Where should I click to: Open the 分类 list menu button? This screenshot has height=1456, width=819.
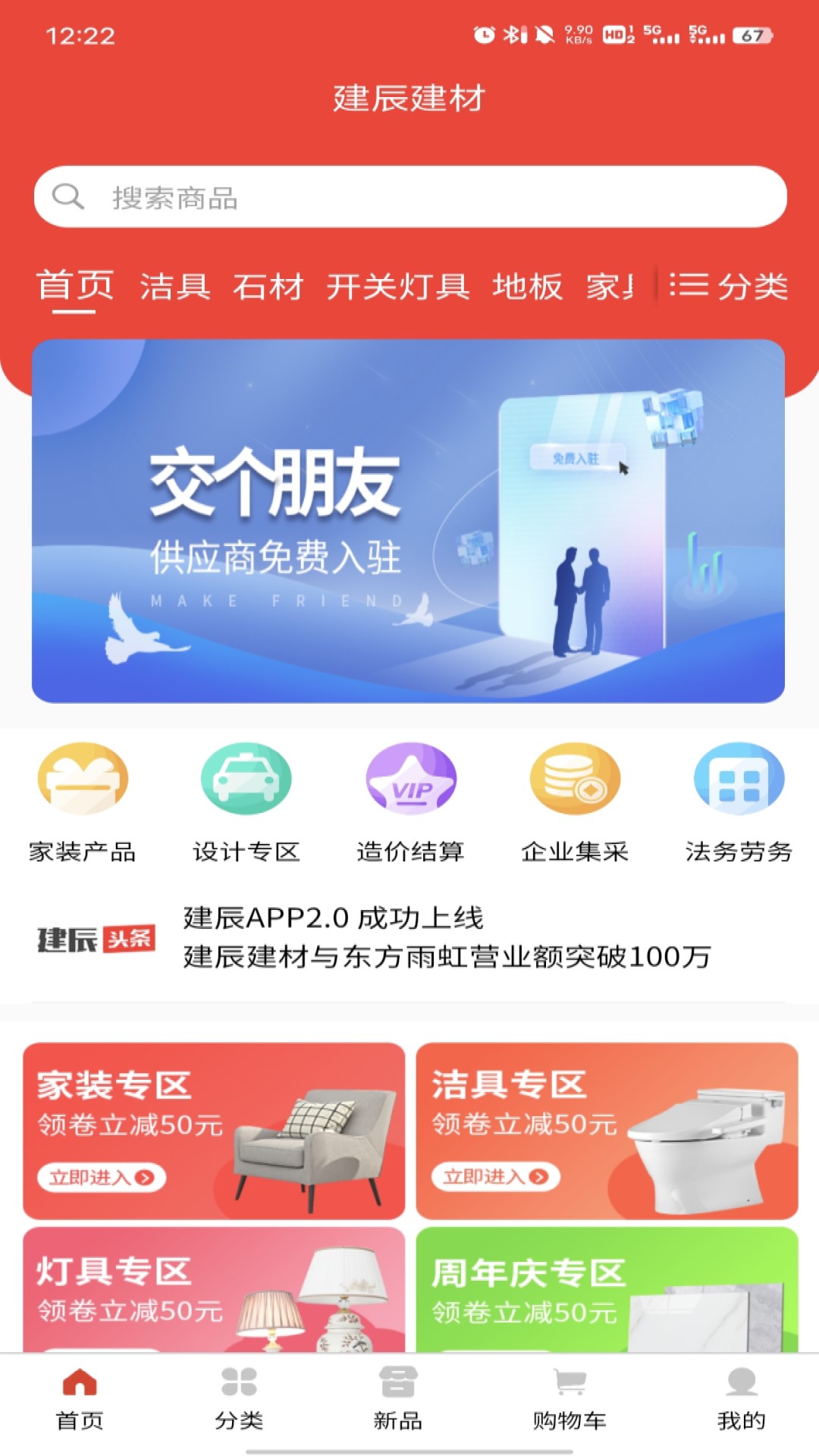coord(729,287)
